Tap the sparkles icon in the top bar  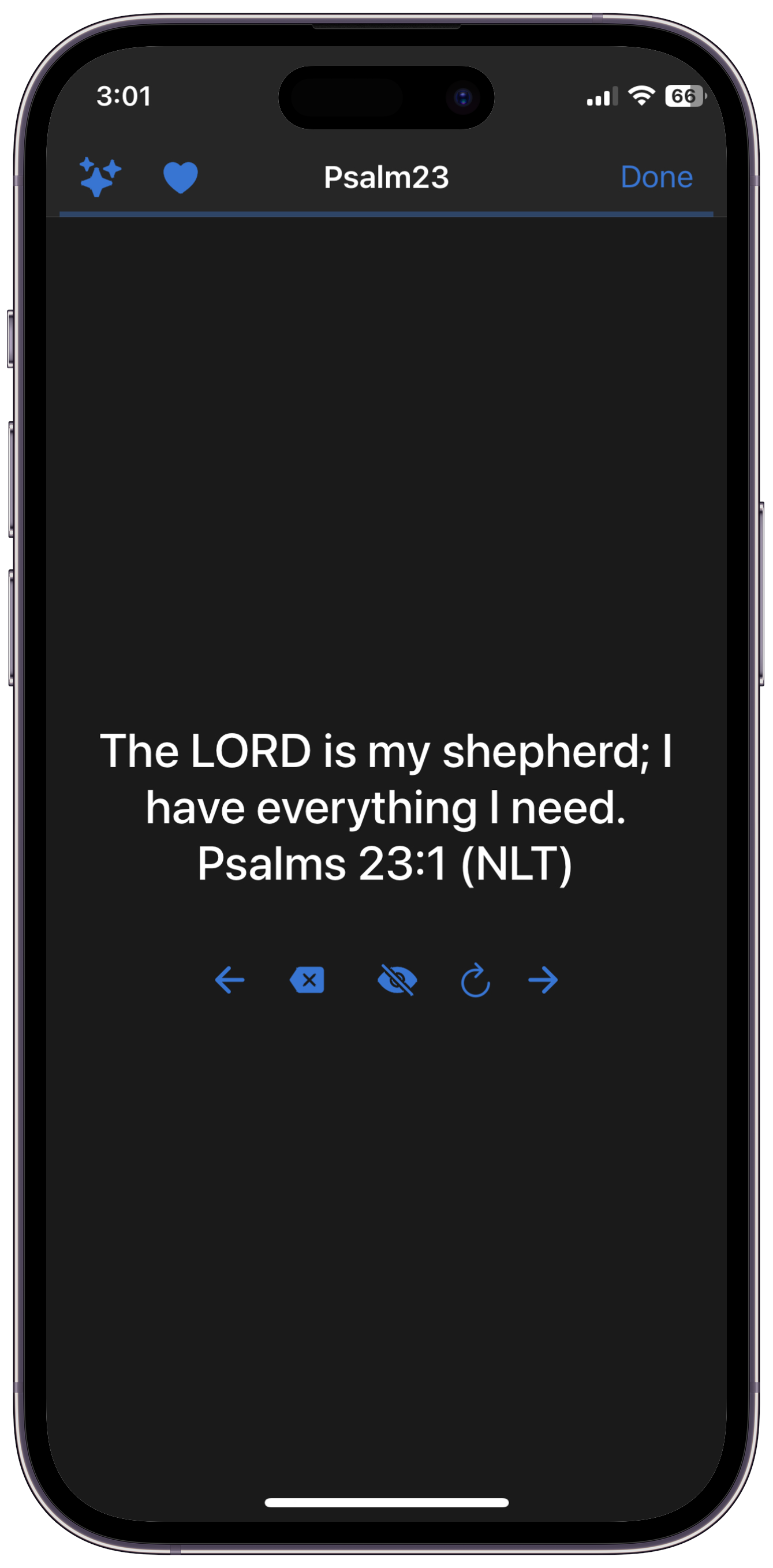click(100, 177)
